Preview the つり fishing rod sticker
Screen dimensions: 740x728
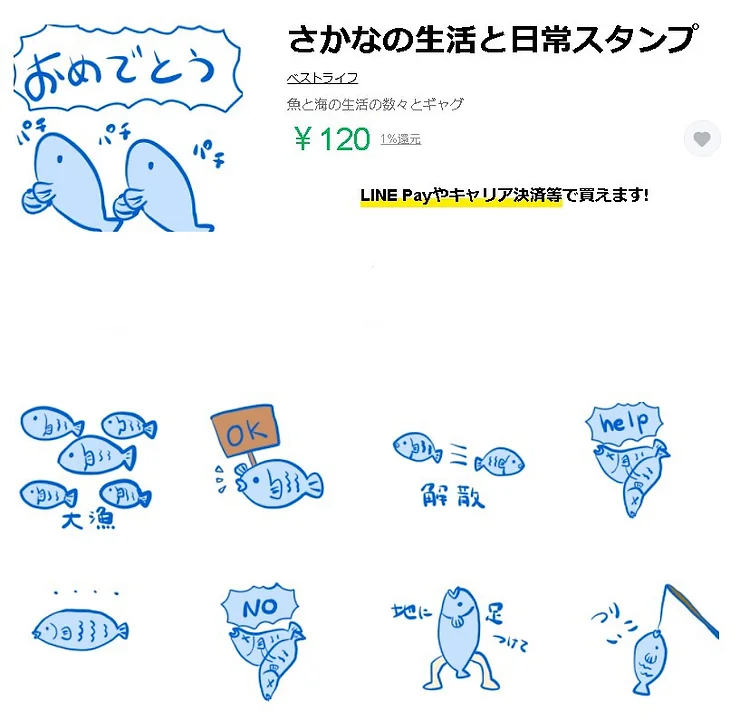click(x=655, y=640)
